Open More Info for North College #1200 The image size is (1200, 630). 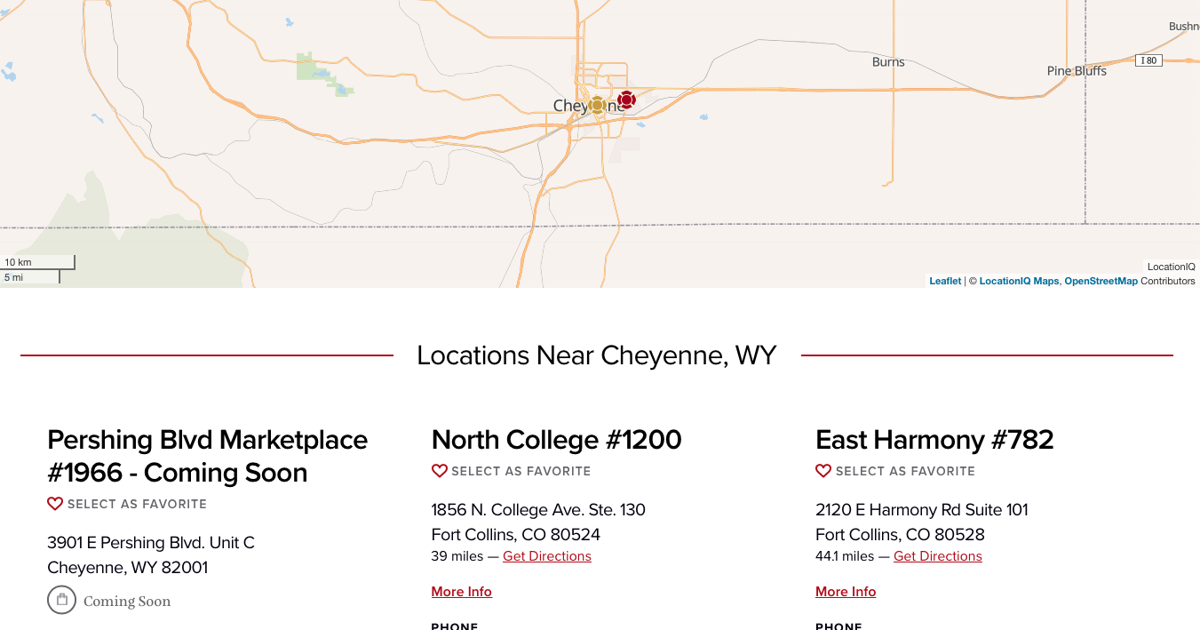[461, 592]
